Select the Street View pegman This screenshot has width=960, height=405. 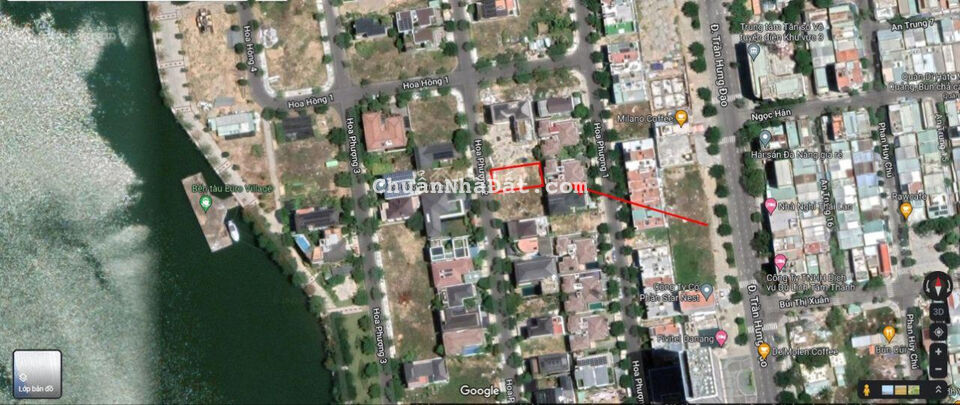tap(866, 391)
